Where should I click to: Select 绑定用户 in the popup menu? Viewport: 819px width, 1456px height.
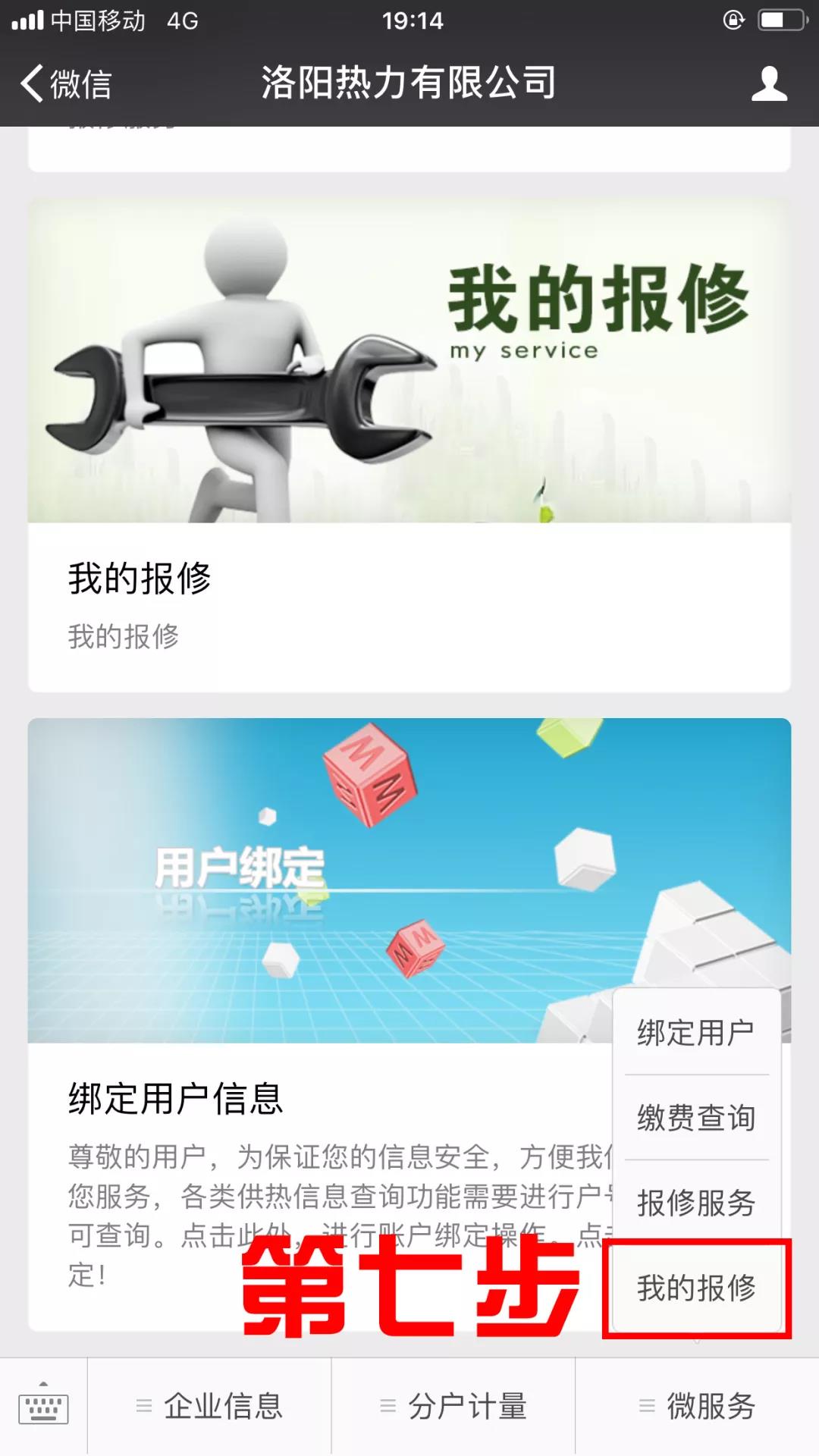coord(696,1033)
